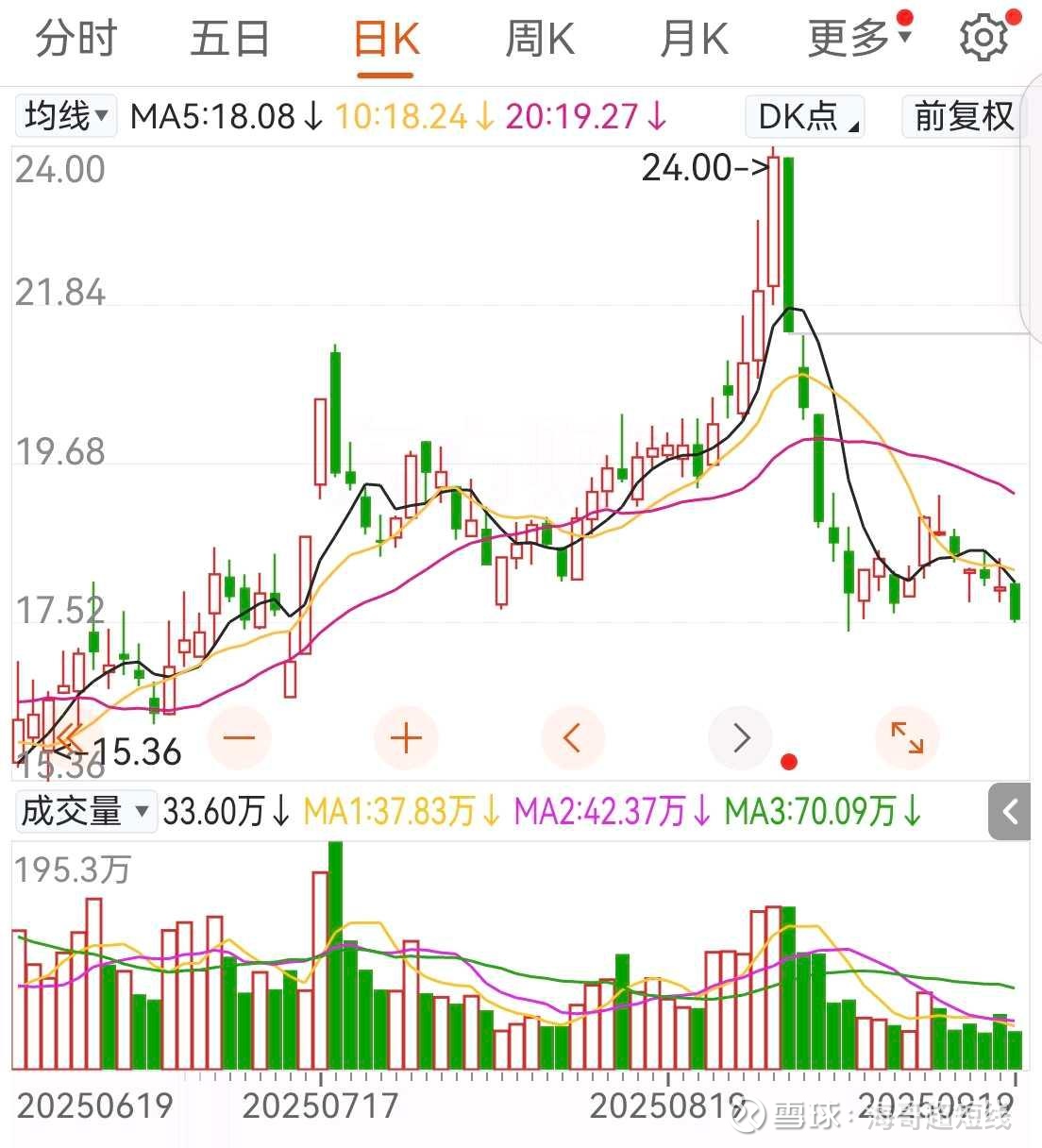Switch to the 周K chart tab
The image size is (1042, 1148).
pyautogui.click(x=540, y=40)
